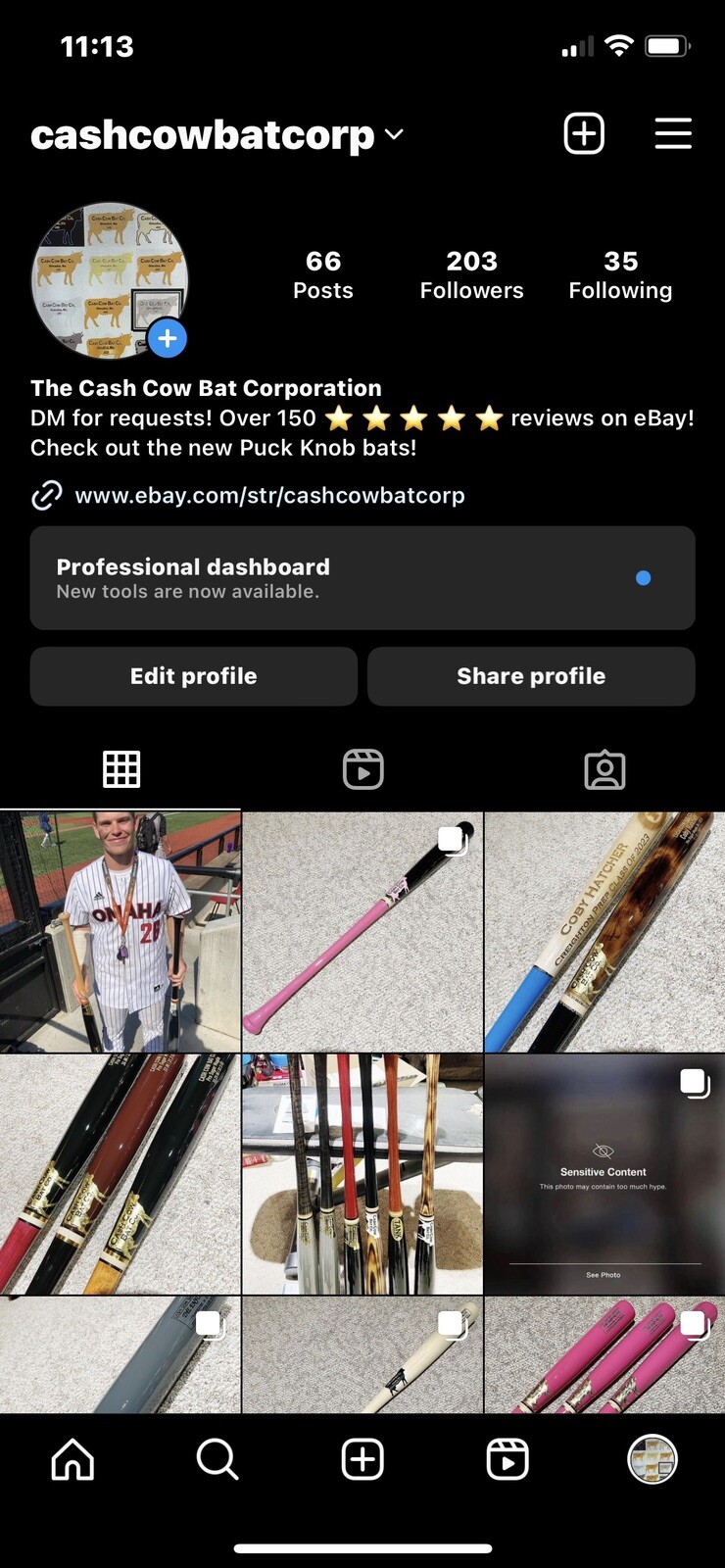Open the Coby Hatcher engraved bat post

coord(604,931)
